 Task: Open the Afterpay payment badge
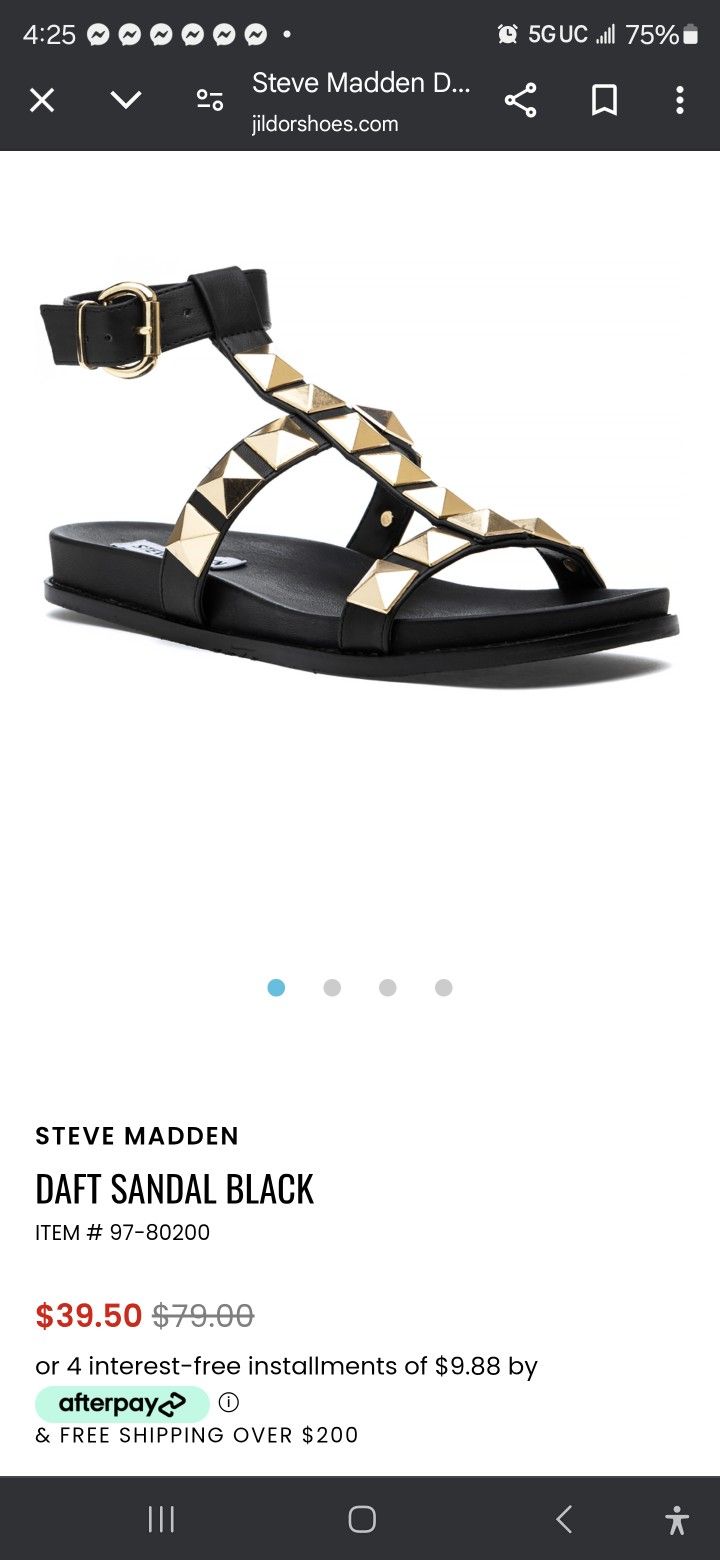click(122, 1403)
